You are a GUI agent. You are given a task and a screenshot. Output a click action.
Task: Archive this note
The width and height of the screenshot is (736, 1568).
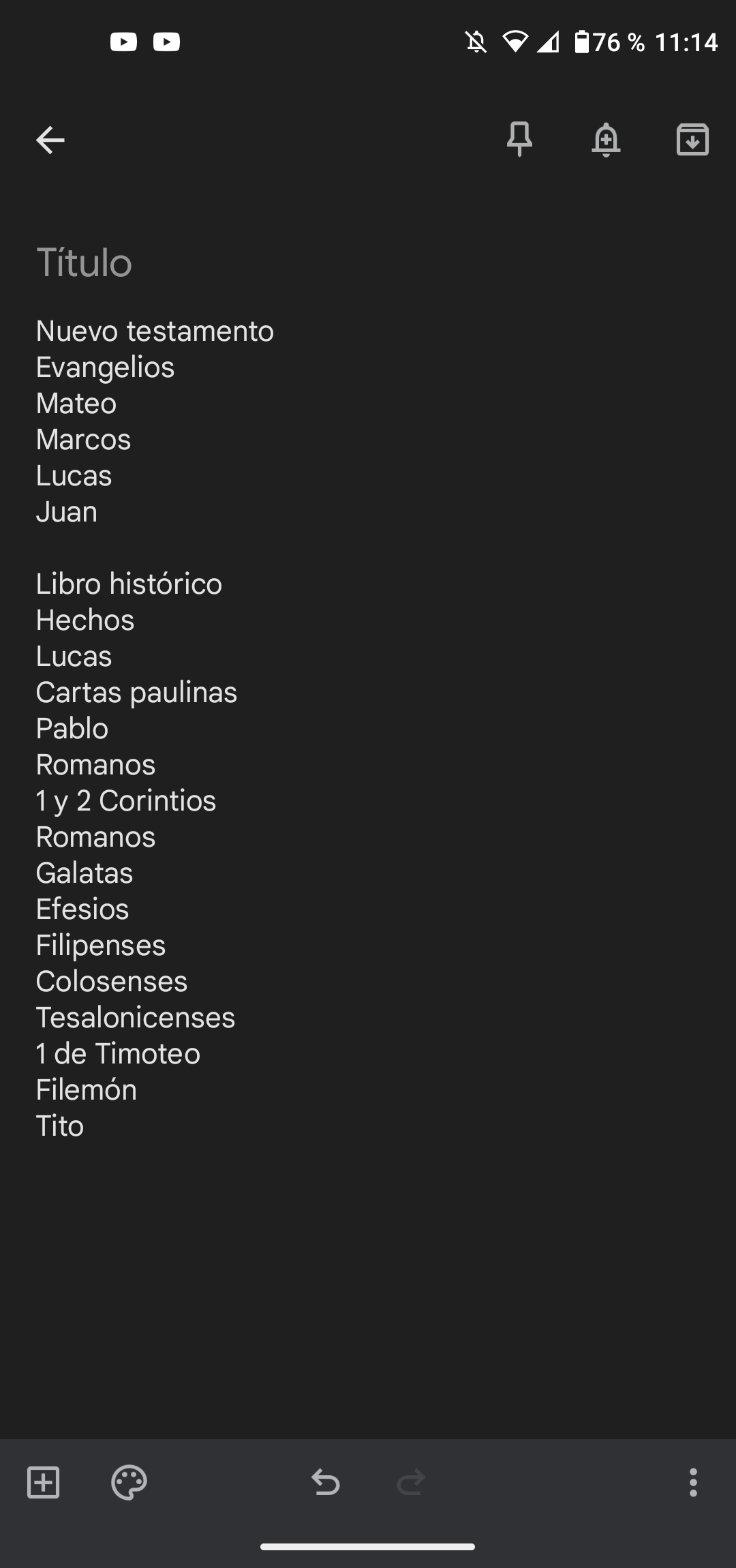[x=692, y=140]
